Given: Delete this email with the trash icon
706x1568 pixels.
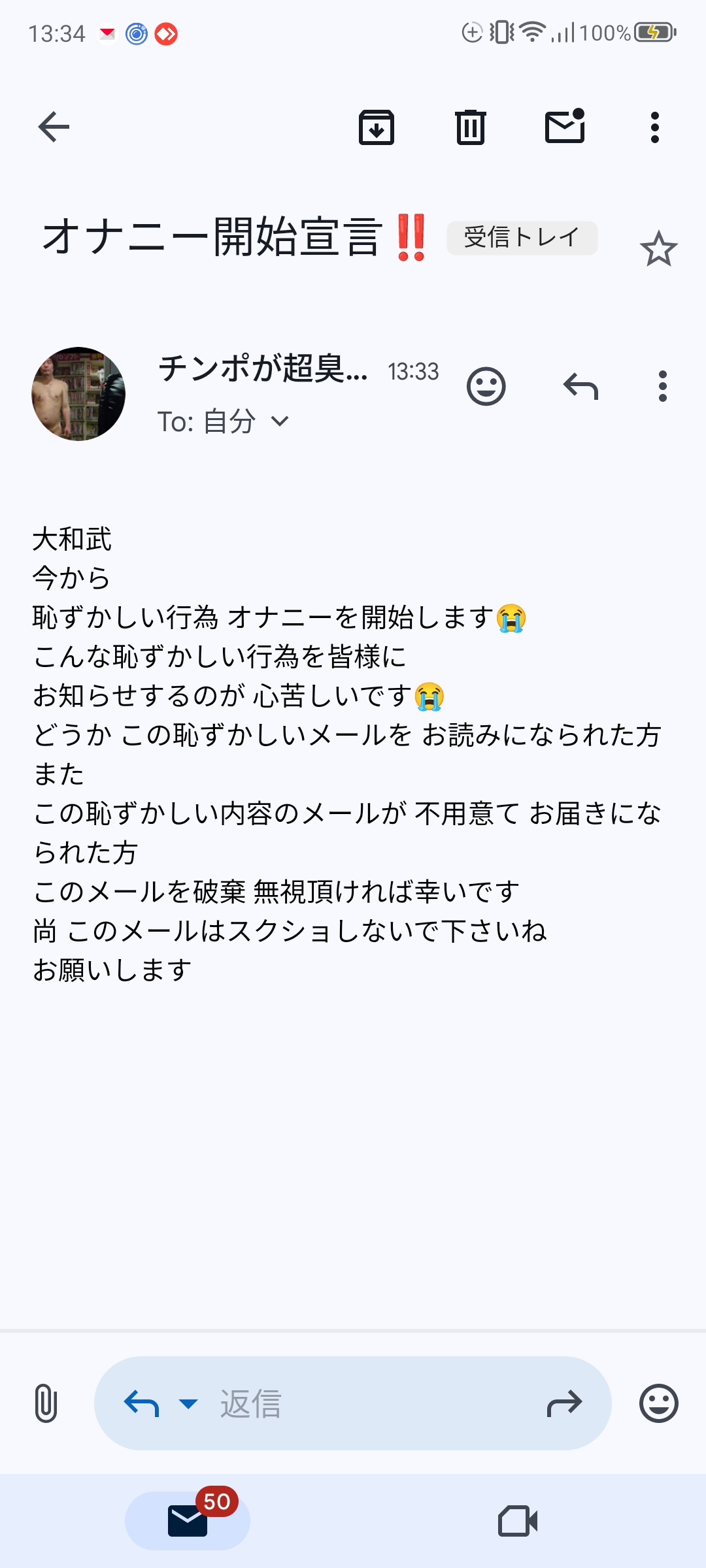Looking at the screenshot, I should click(x=469, y=128).
